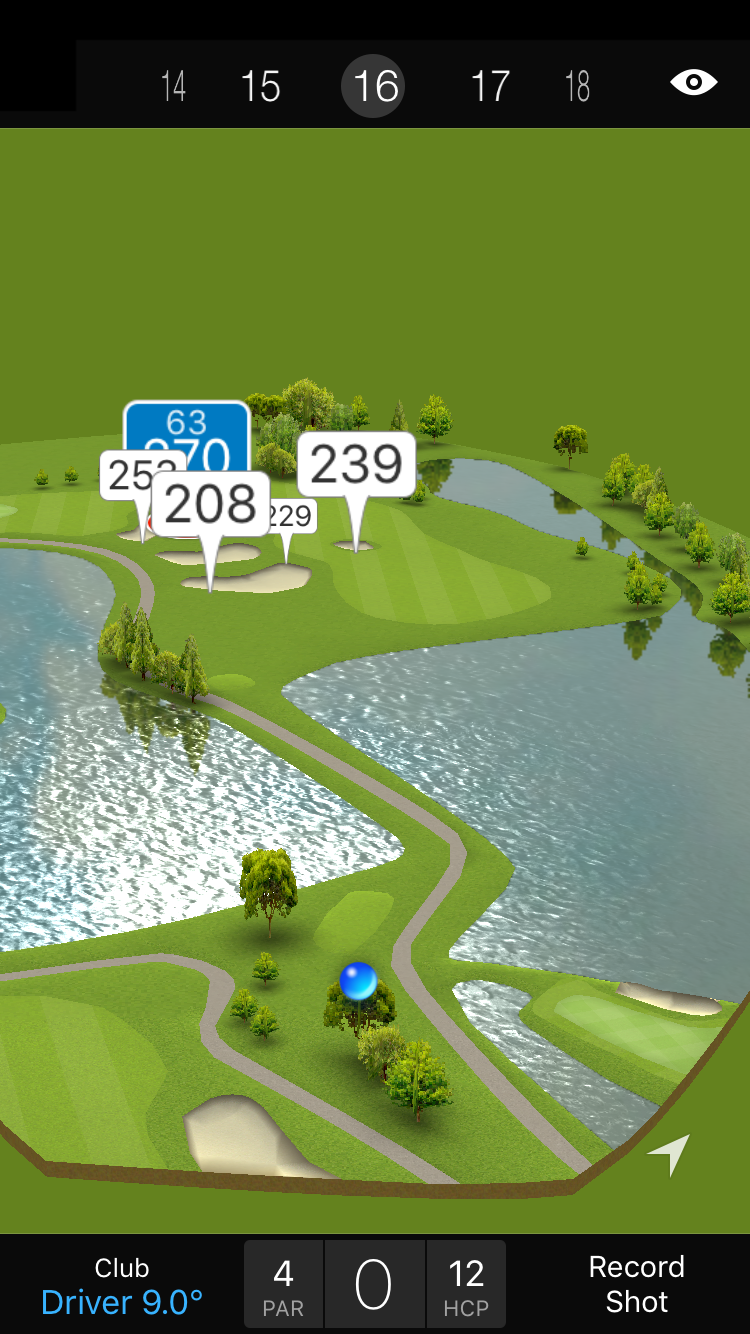
Task: Tap the location arrow icon
Action: [x=669, y=1154]
